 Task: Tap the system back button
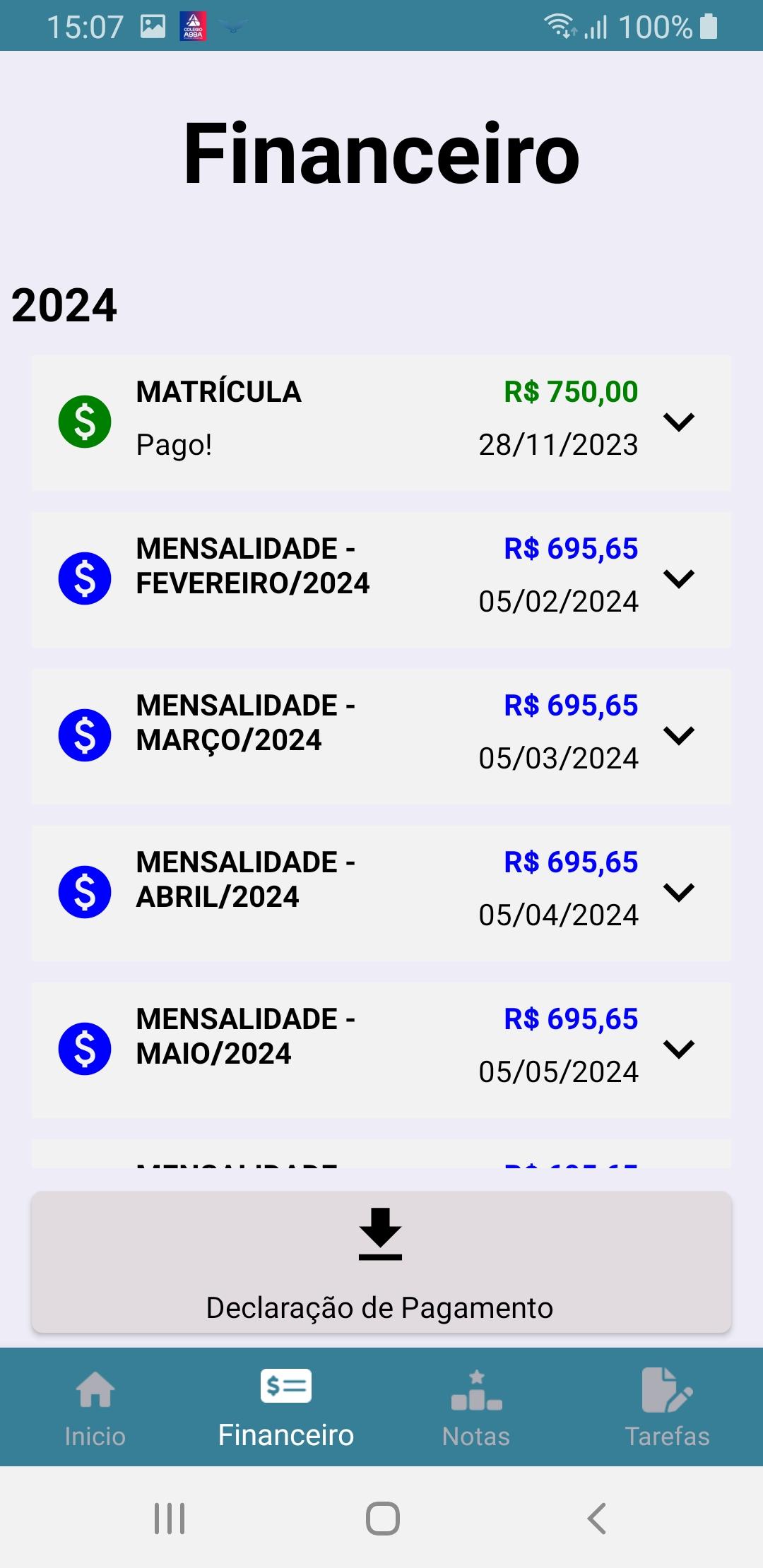[597, 1519]
